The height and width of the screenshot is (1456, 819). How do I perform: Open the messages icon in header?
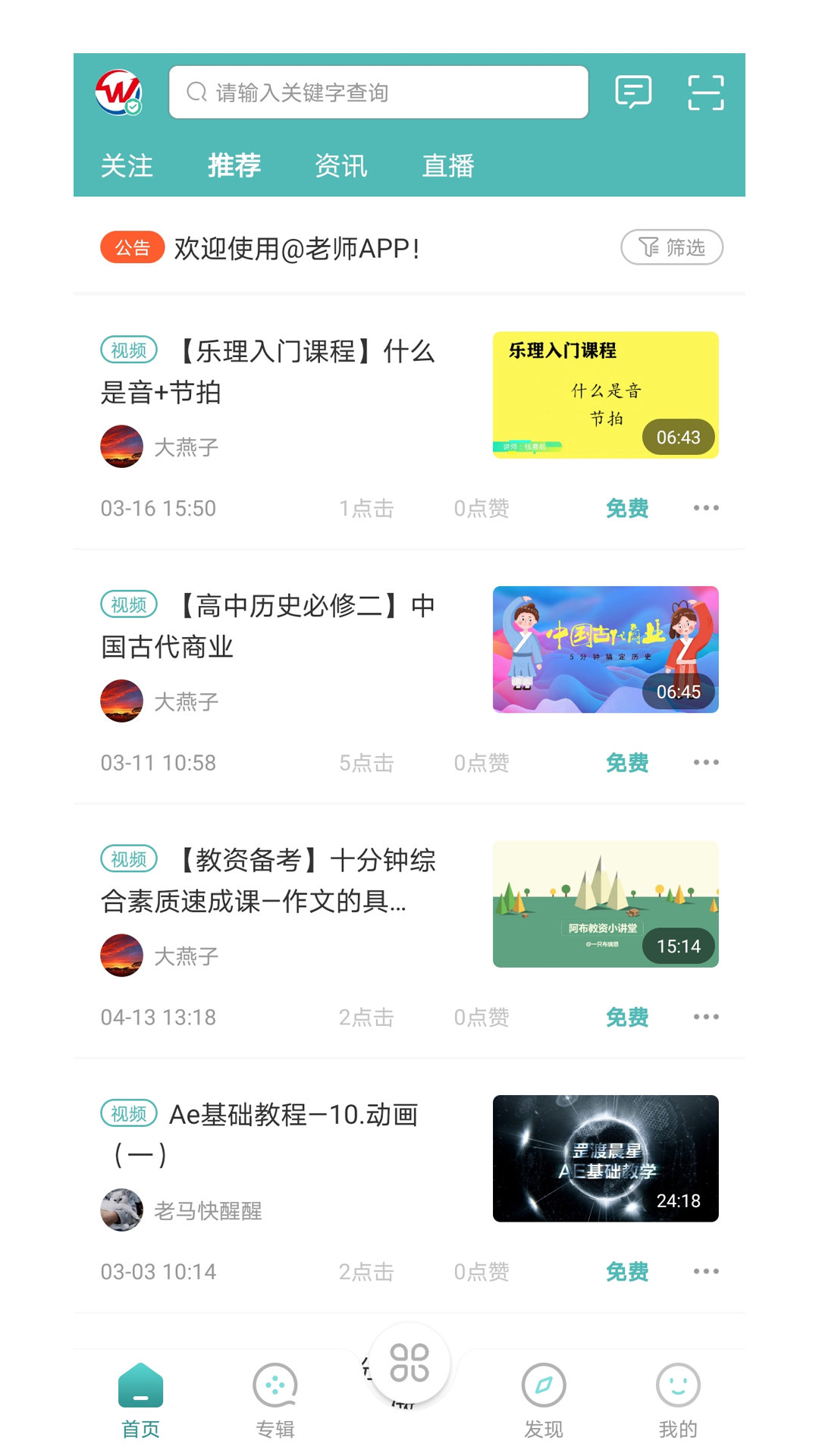point(632,93)
